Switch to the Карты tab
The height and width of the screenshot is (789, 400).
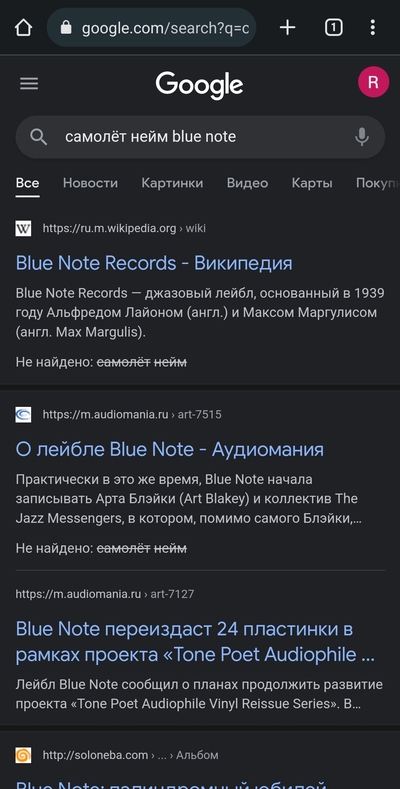coord(312,183)
